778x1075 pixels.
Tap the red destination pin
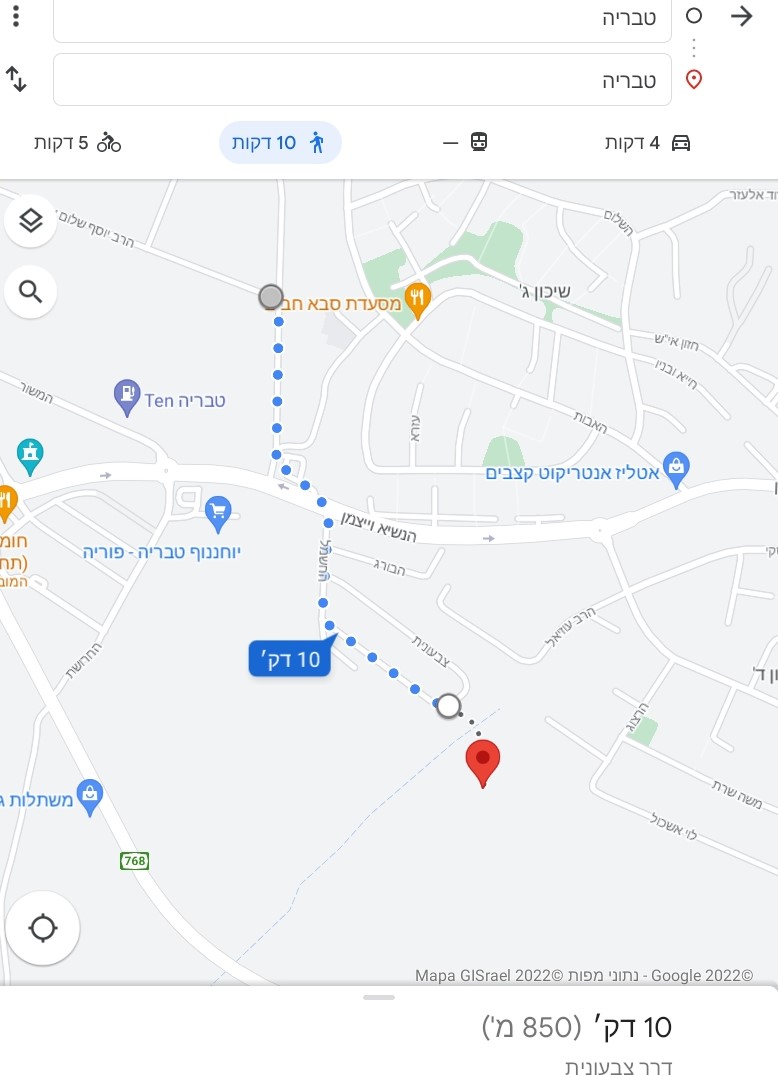[x=483, y=762]
